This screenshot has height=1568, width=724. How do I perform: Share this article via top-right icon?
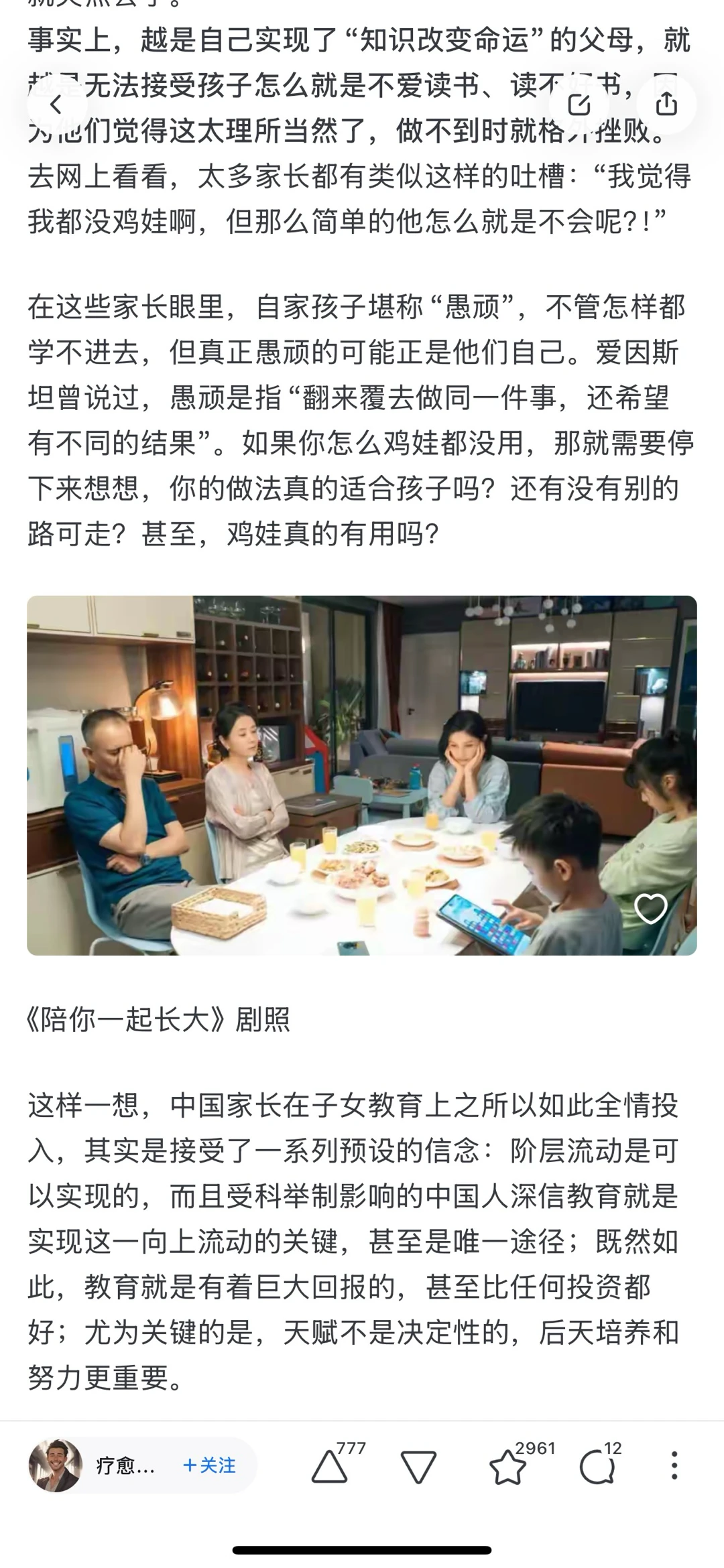[666, 105]
